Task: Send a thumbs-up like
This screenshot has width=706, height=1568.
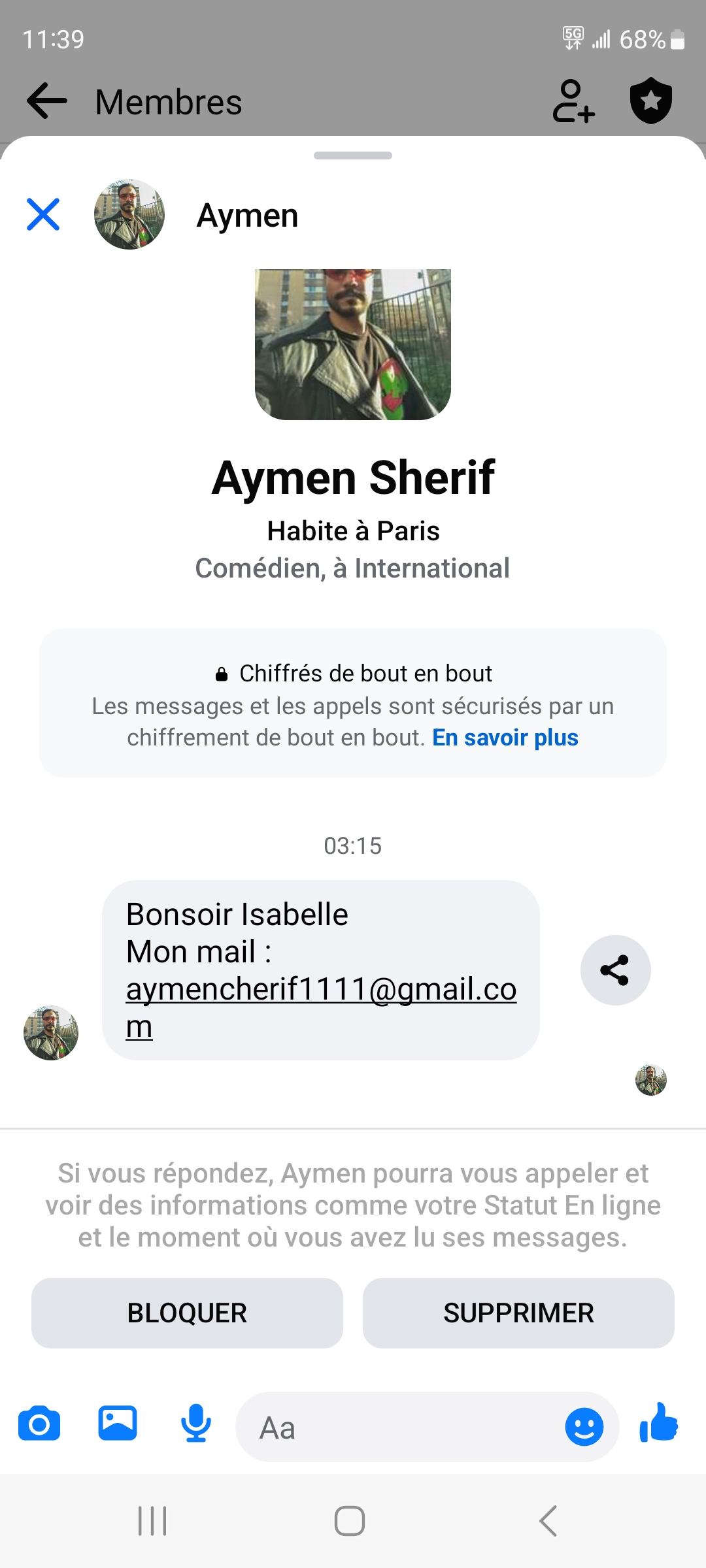Action: 659,1424
